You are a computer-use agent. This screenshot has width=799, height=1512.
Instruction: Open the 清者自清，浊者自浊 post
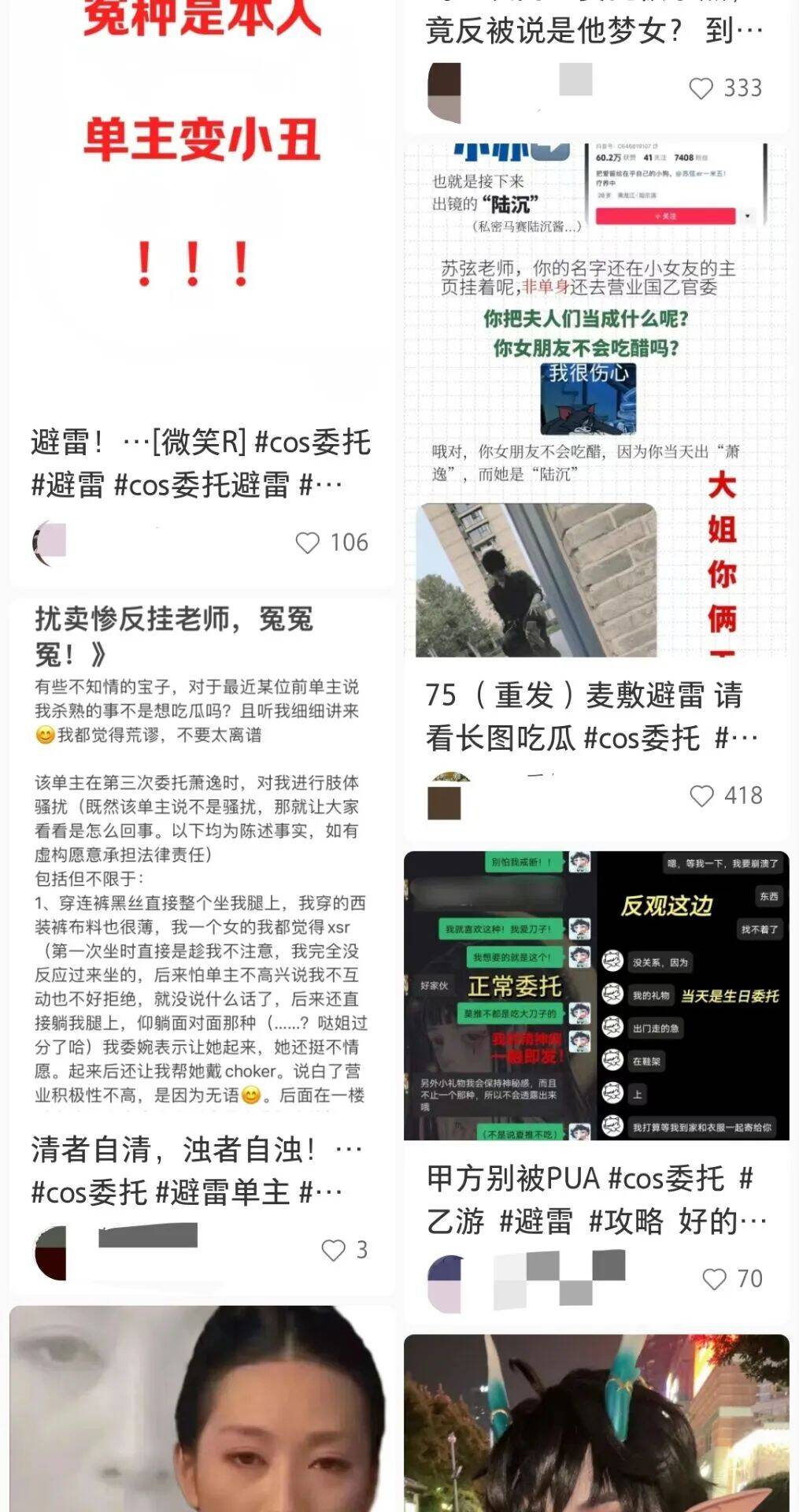click(197, 1170)
